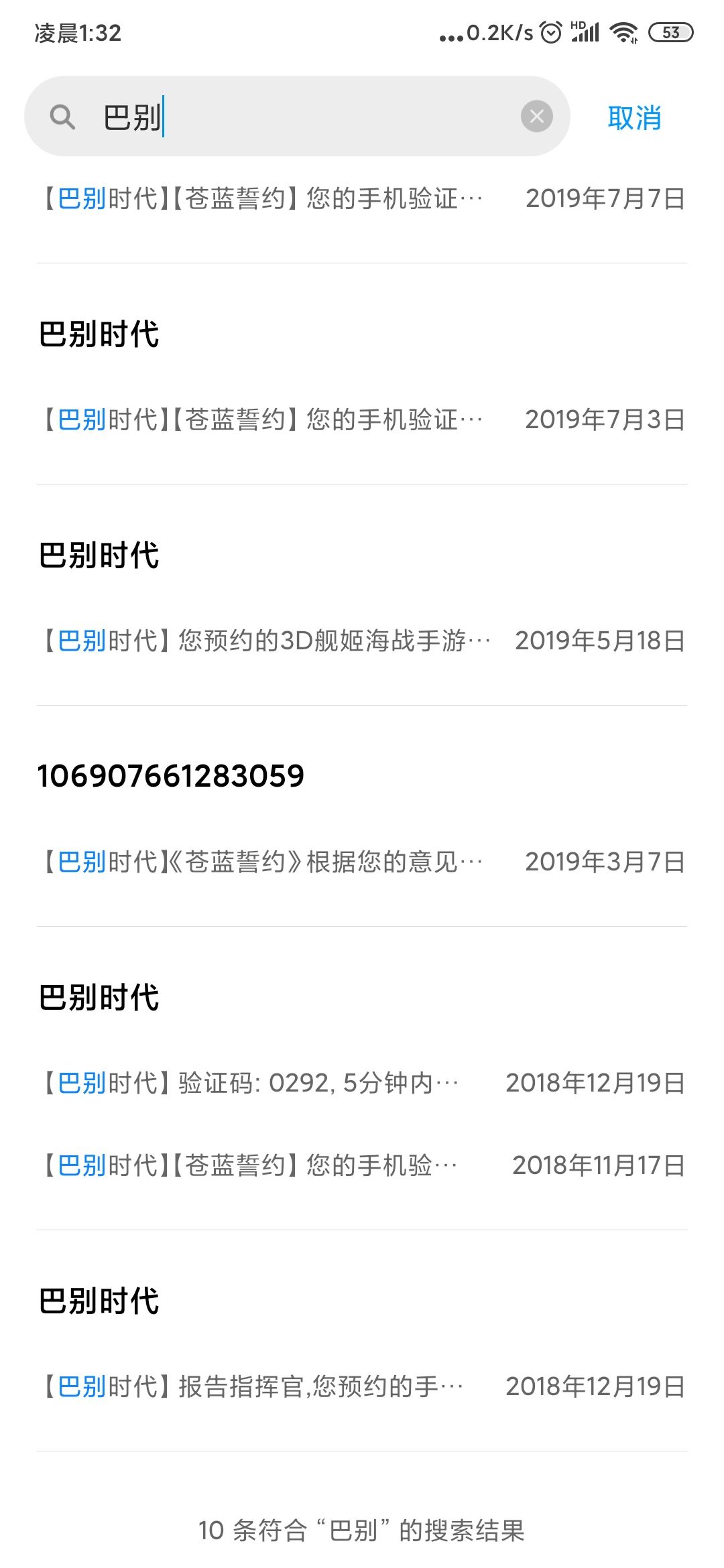Tap 取消 to cancel the search

(x=634, y=117)
